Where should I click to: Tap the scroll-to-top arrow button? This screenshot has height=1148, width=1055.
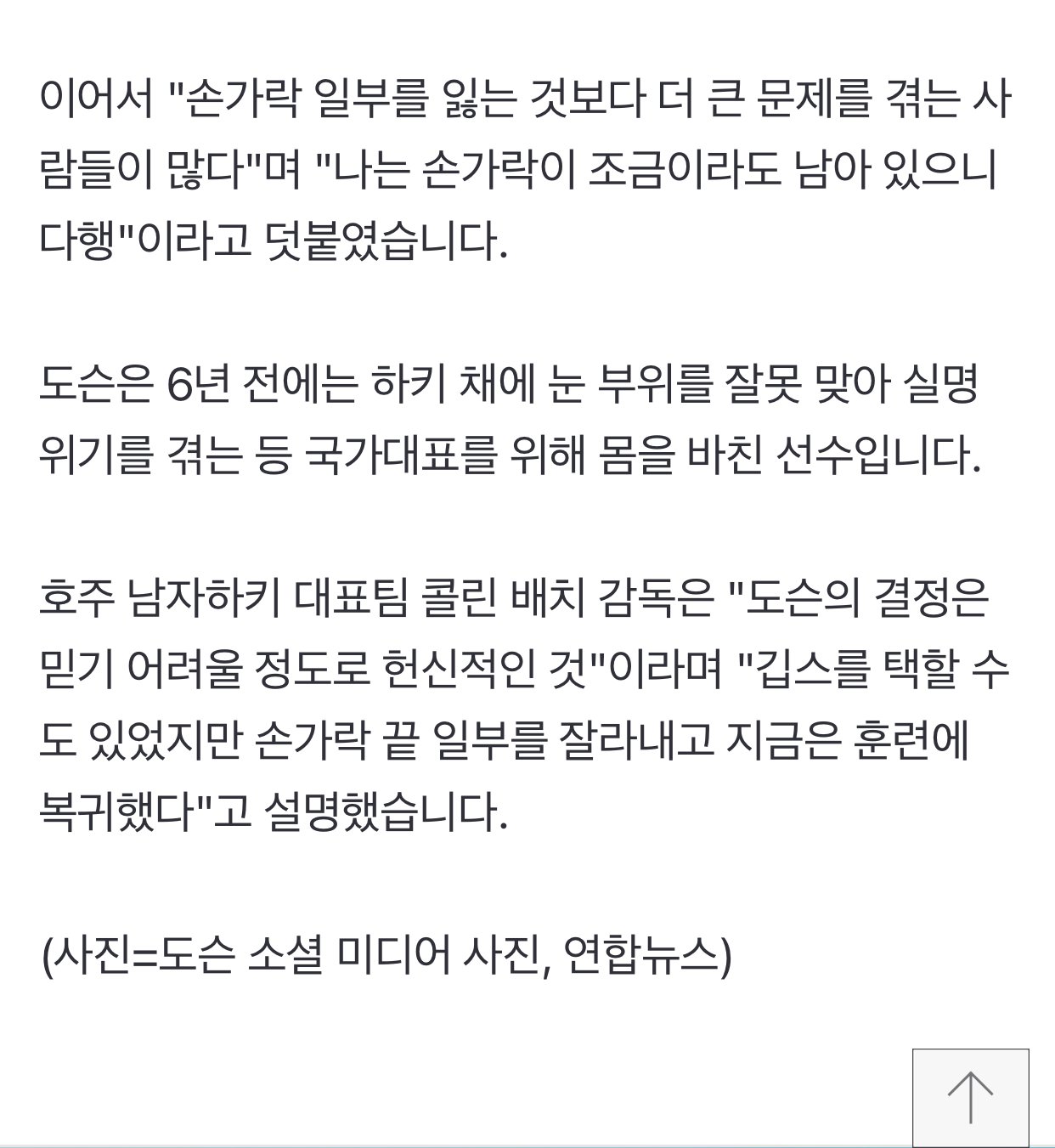coord(970,1097)
